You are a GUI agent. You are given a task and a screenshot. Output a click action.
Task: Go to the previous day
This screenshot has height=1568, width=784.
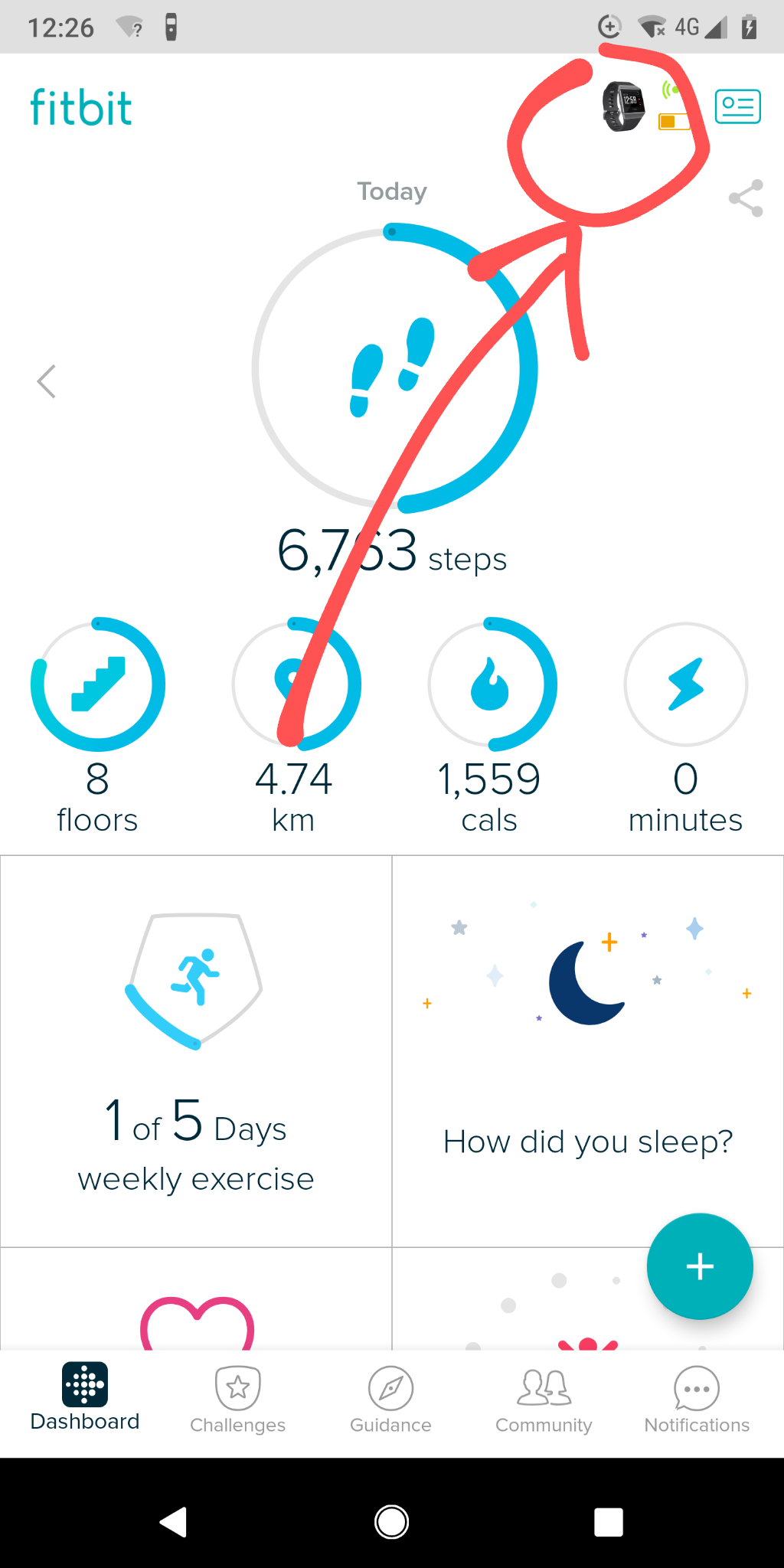click(x=47, y=381)
